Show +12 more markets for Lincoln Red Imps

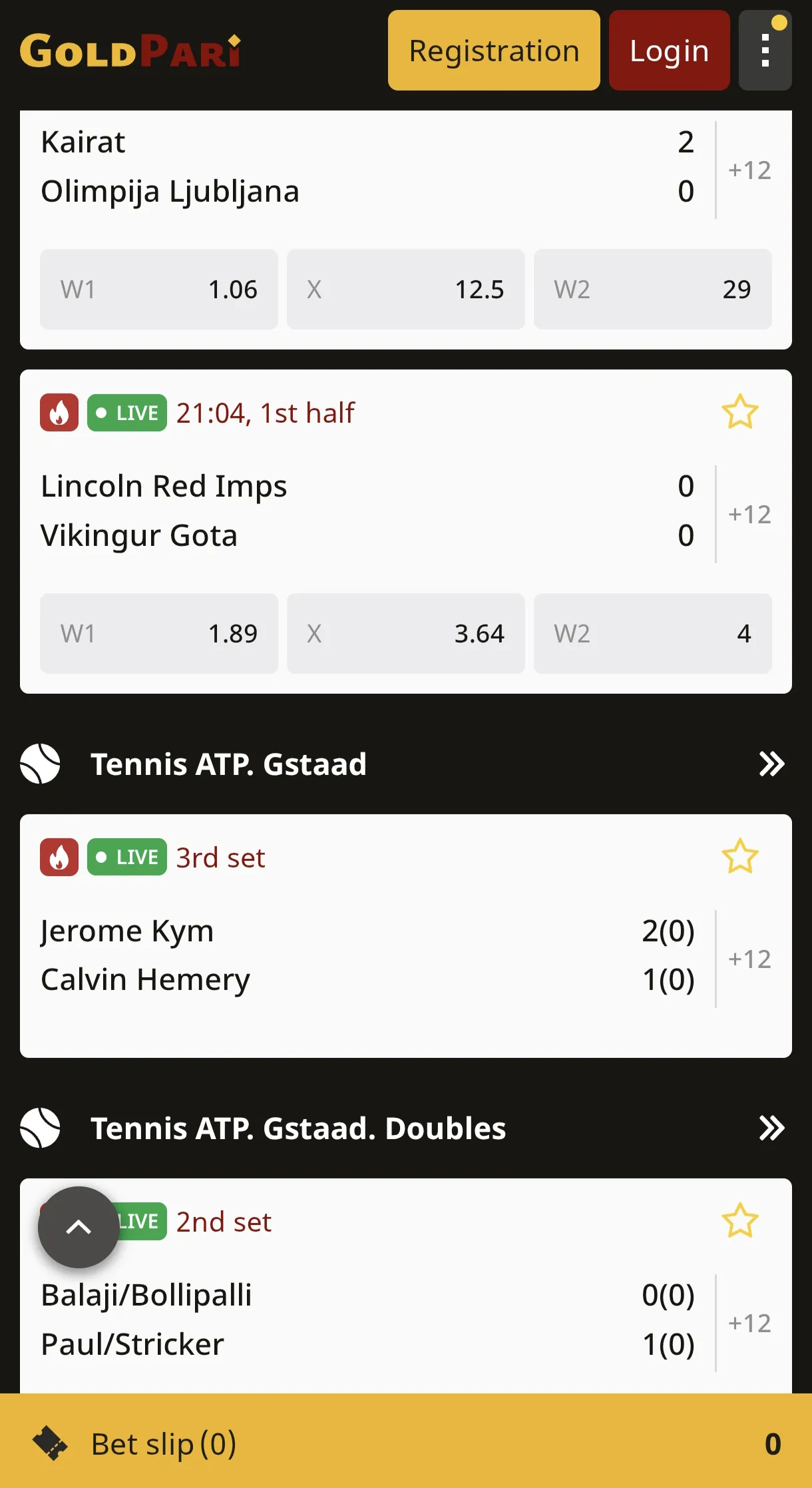(749, 515)
